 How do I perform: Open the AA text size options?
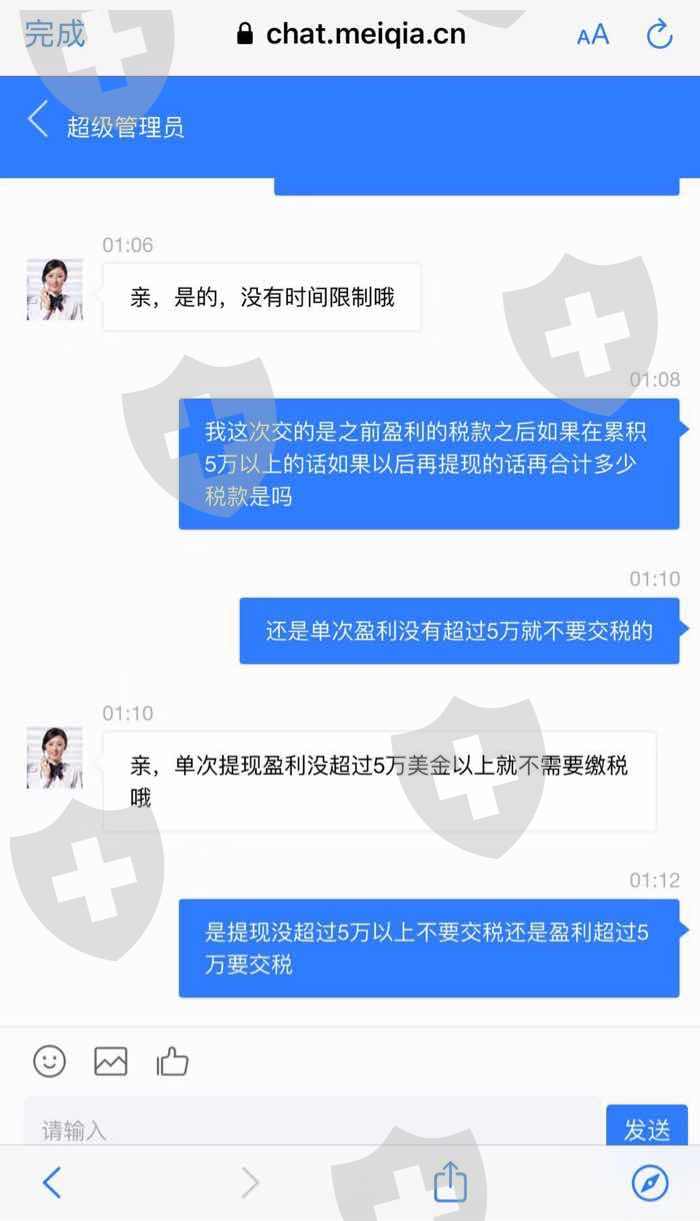[x=593, y=35]
